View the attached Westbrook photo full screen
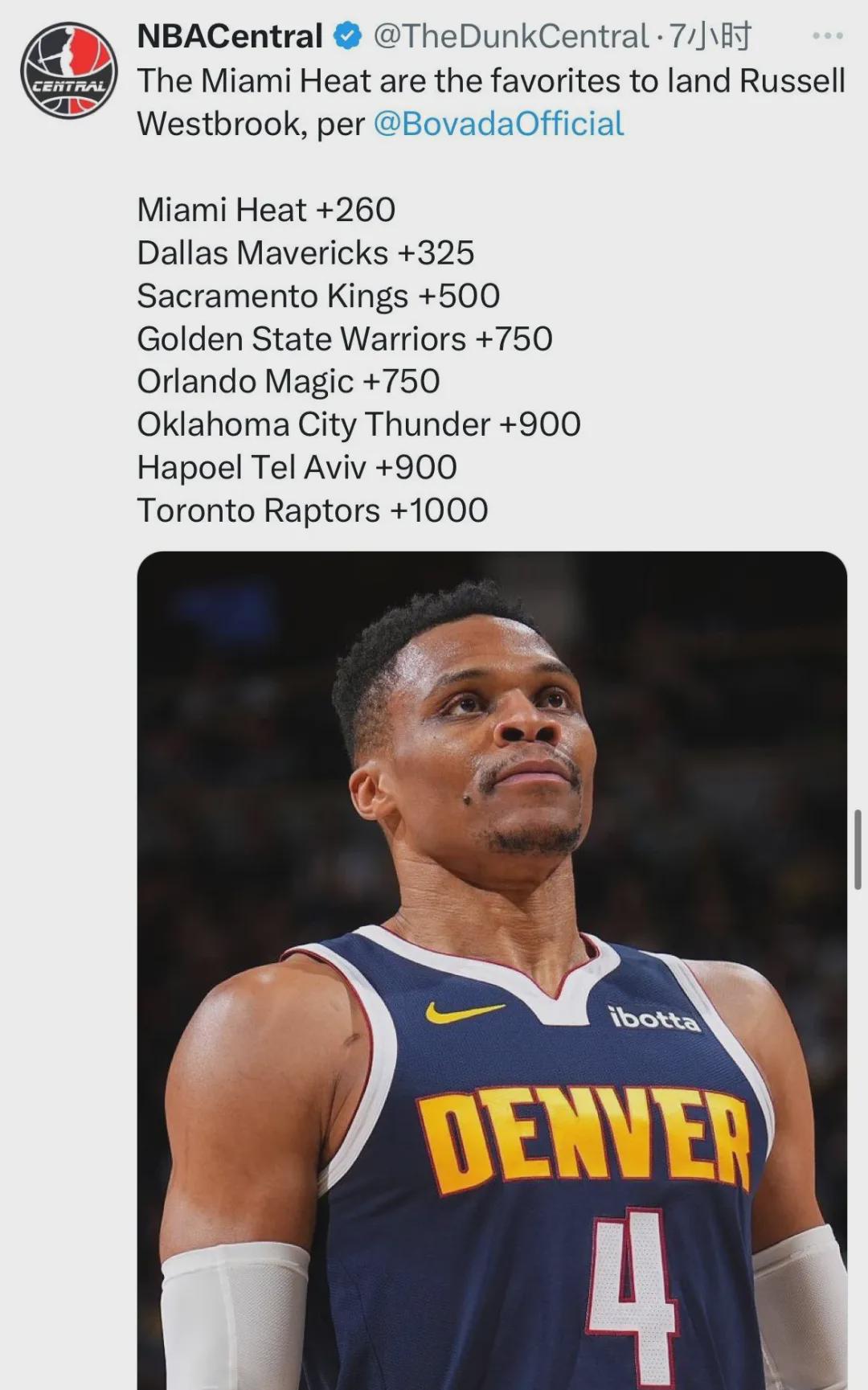The height and width of the screenshot is (1390, 868). pyautogui.click(x=492, y=965)
